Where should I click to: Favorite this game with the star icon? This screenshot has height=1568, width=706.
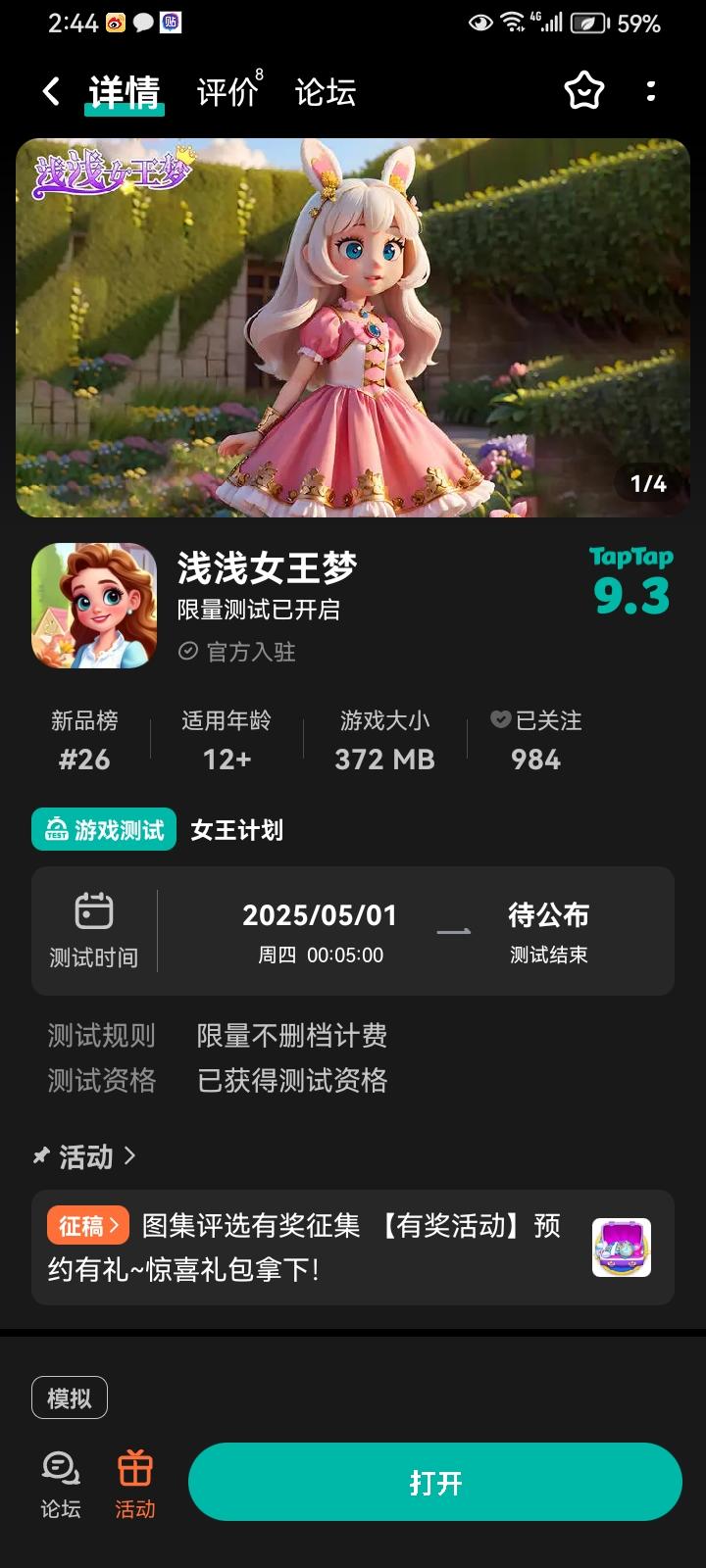pyautogui.click(x=584, y=92)
